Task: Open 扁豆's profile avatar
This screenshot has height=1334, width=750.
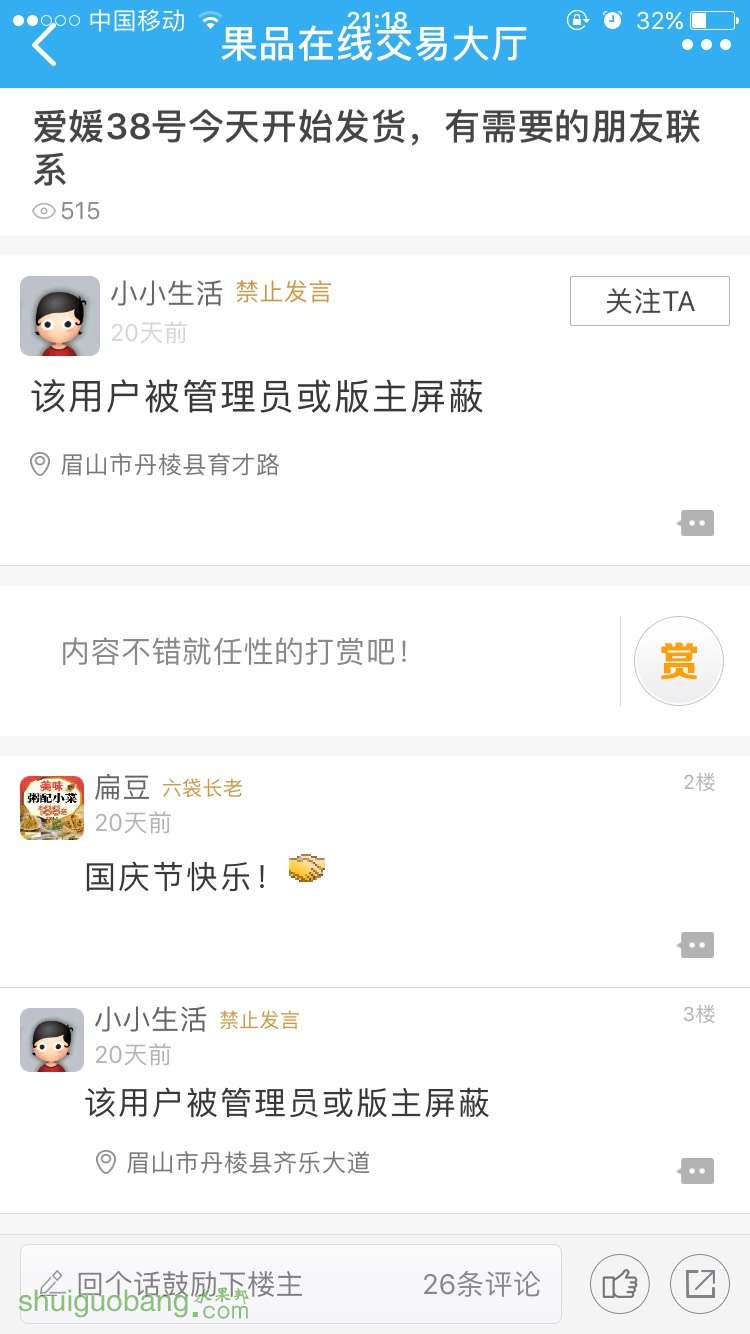Action: 52,808
